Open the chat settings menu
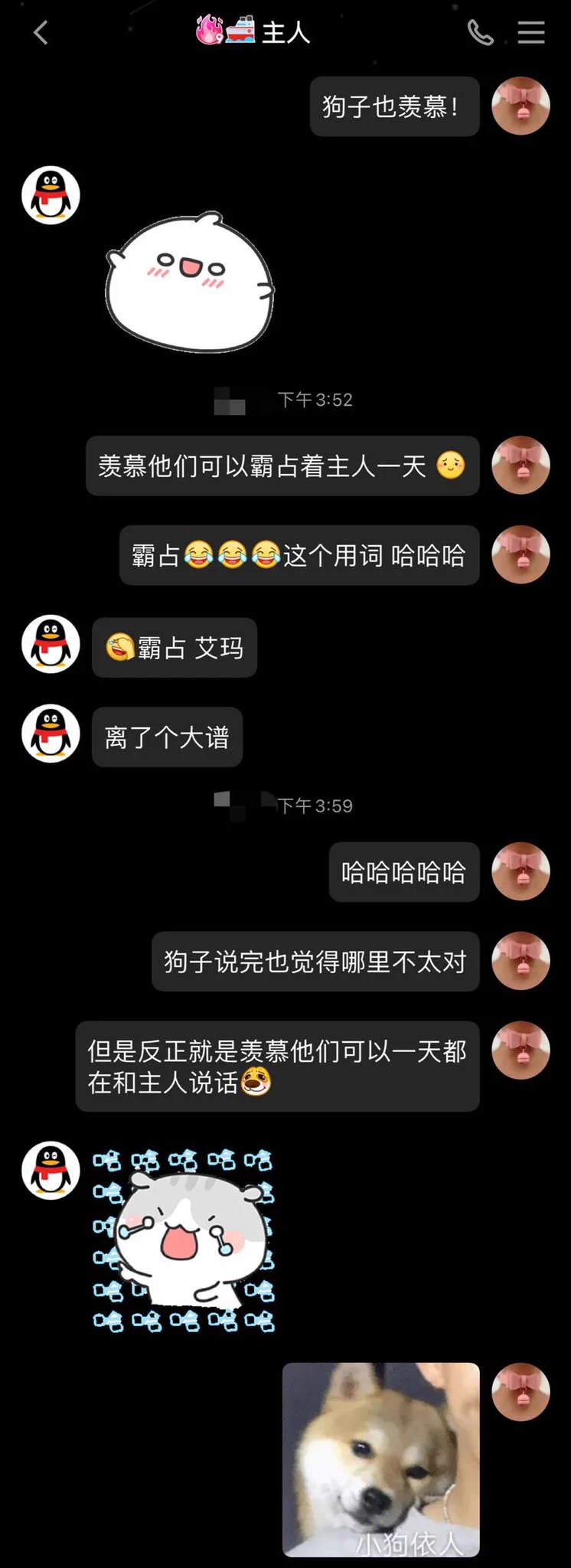The width and height of the screenshot is (571, 1568). pyautogui.click(x=530, y=33)
